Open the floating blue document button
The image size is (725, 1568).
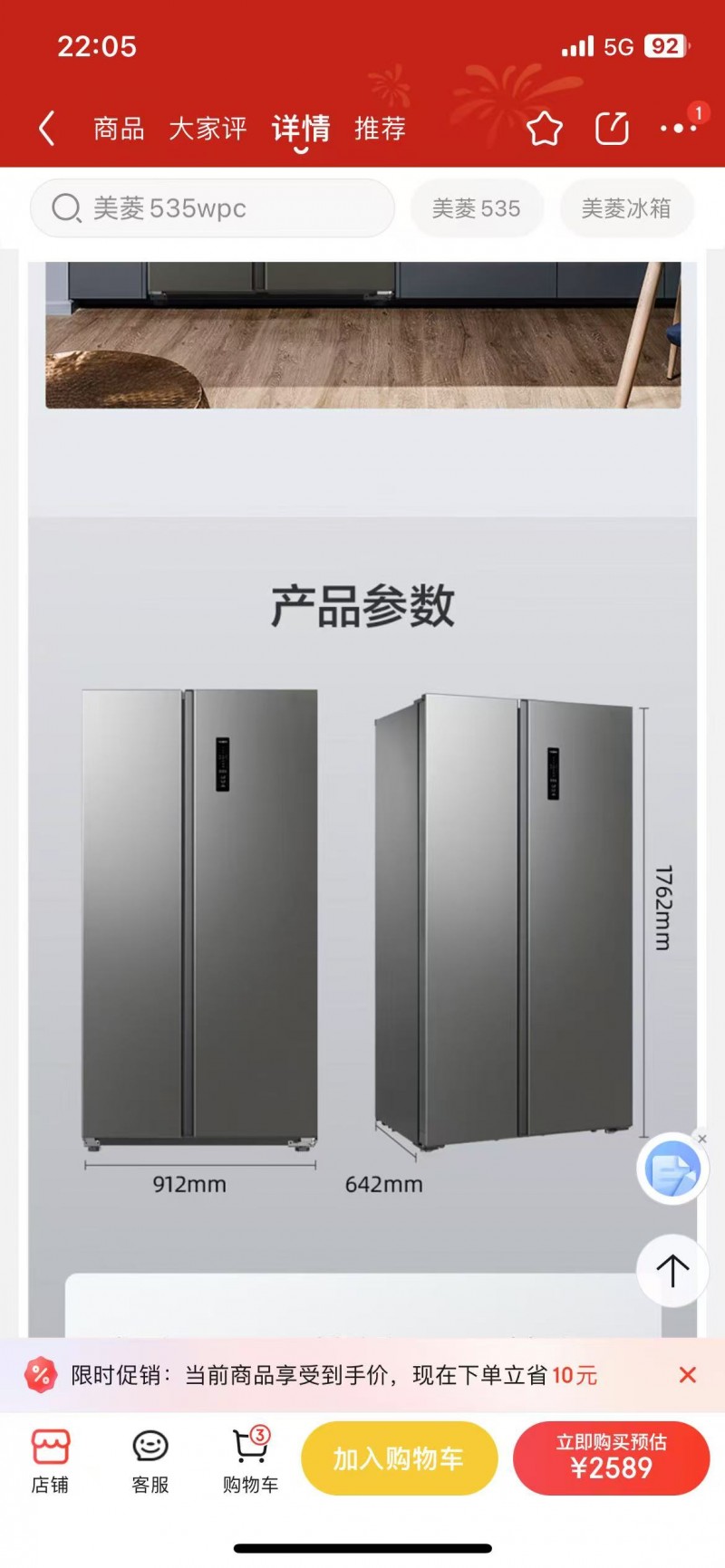click(672, 1169)
